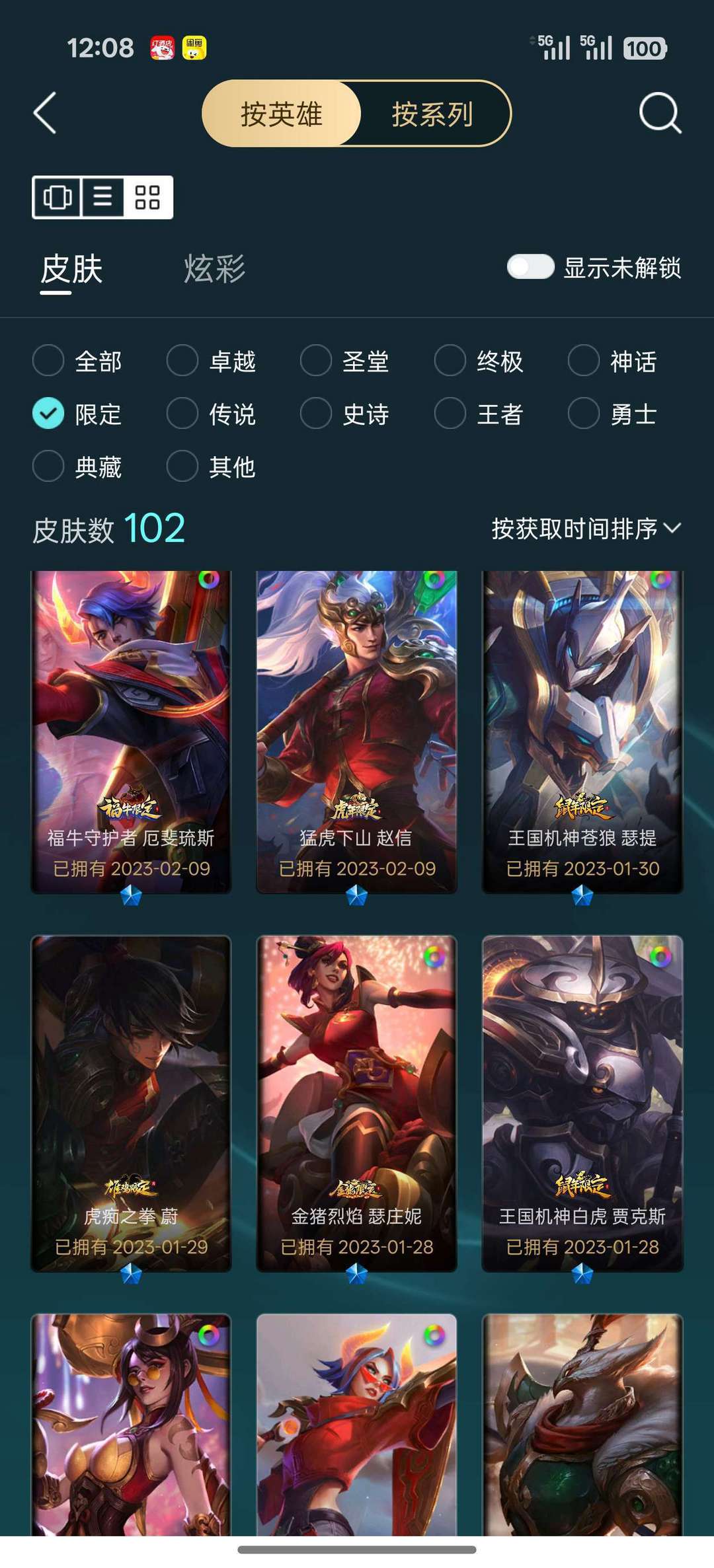Choose the 终极 filter option

(450, 361)
